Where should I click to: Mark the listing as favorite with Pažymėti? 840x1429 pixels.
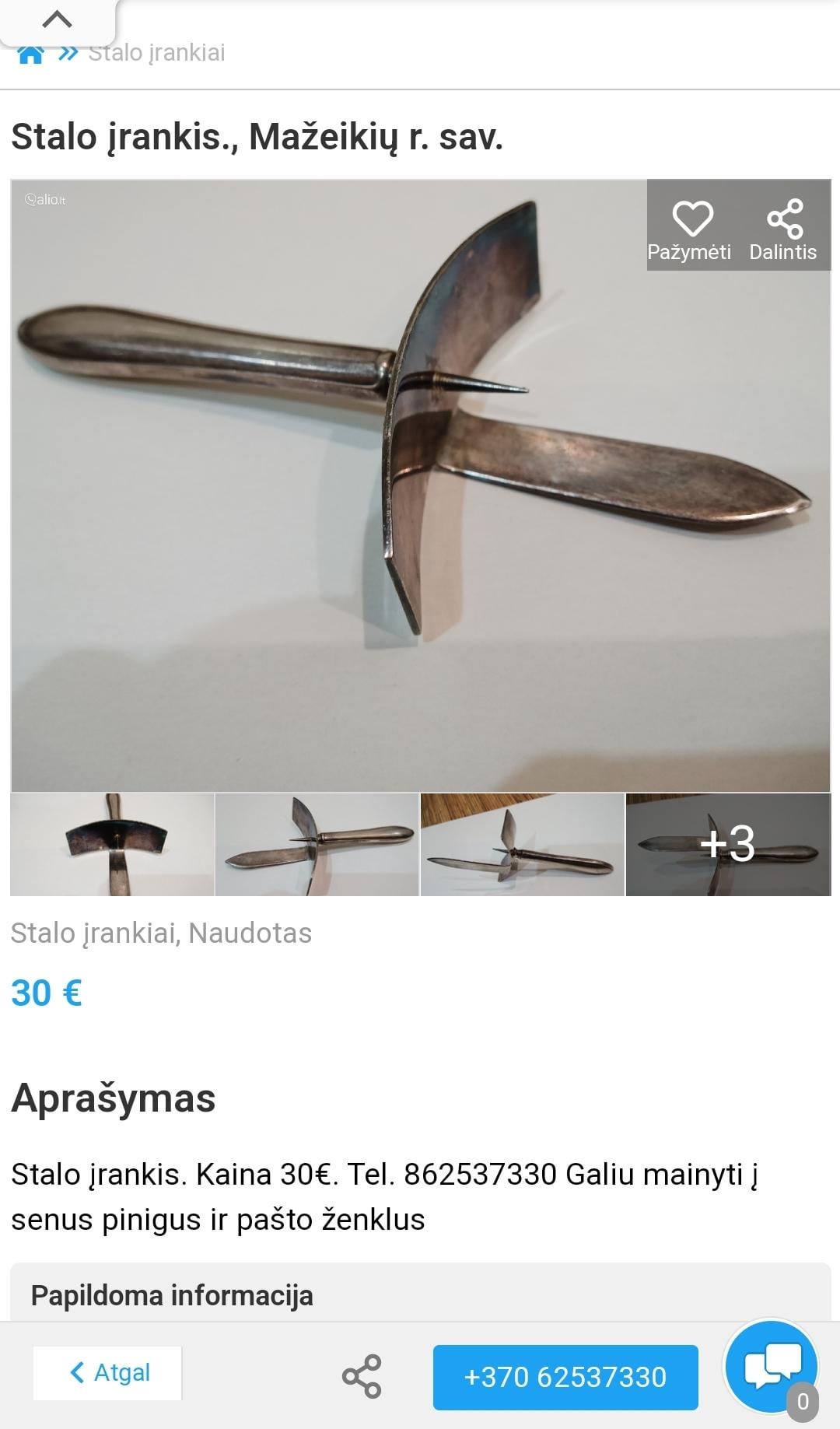pyautogui.click(x=691, y=229)
